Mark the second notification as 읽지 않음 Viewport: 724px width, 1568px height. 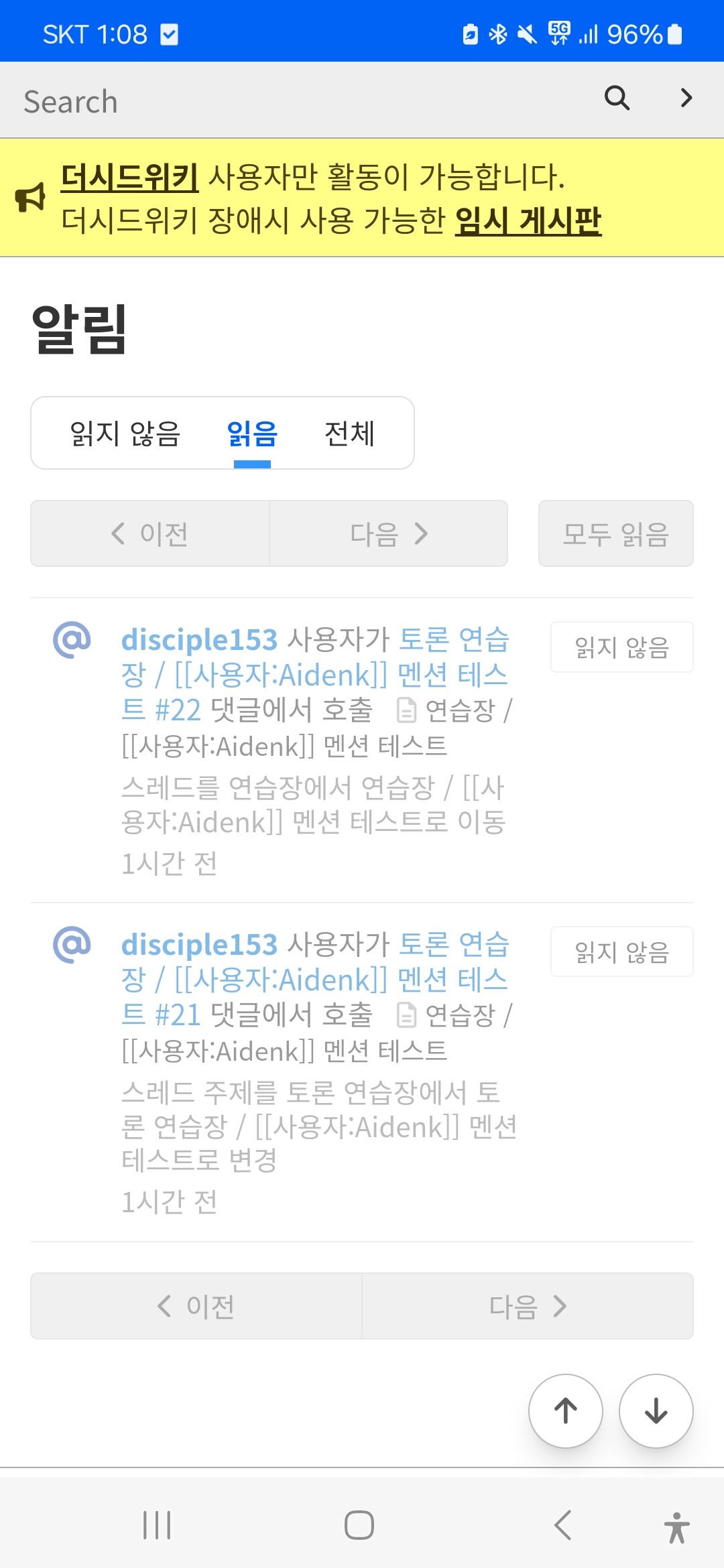621,952
